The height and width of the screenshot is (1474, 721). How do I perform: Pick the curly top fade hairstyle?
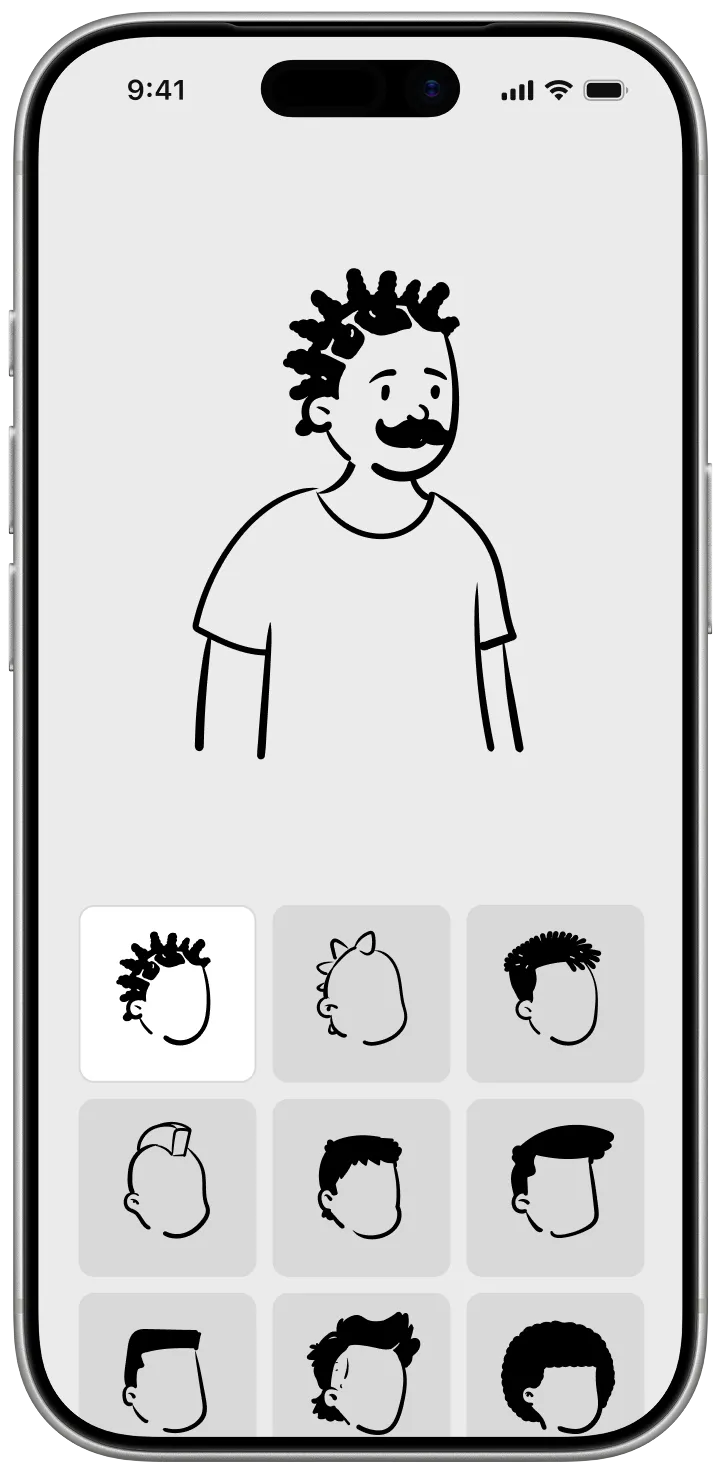click(x=555, y=993)
